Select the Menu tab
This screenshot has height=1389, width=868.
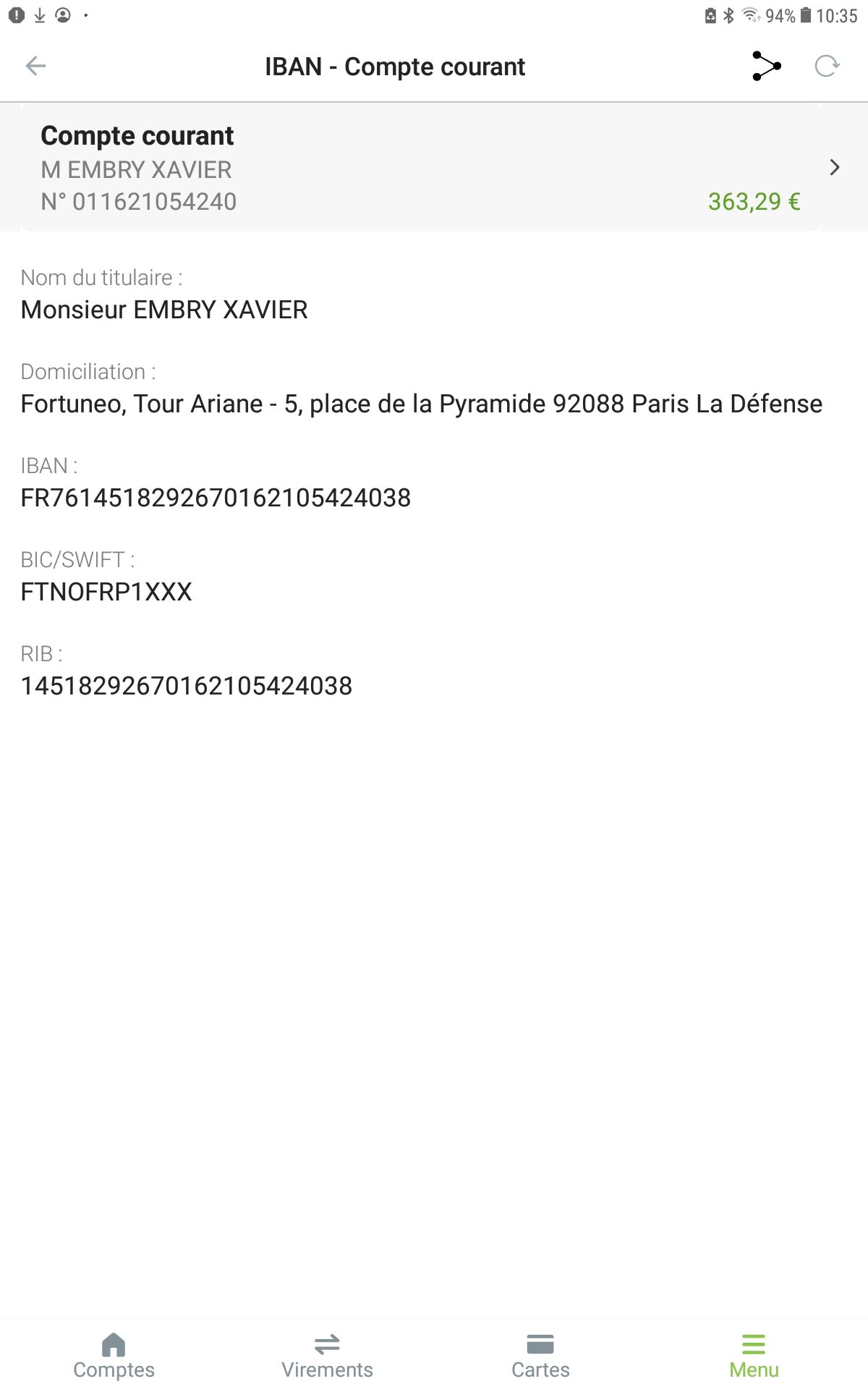754,1356
